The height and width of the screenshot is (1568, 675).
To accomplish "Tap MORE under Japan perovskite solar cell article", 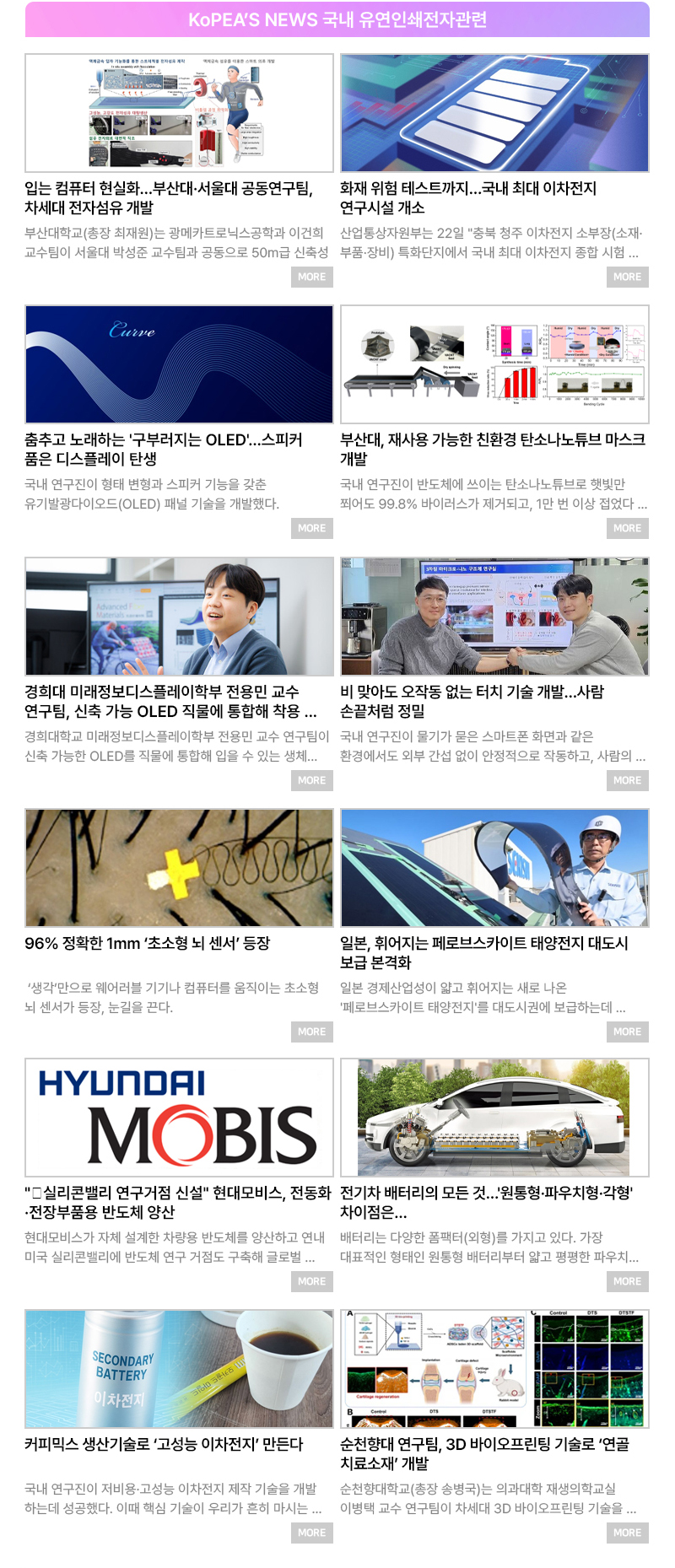I will pyautogui.click(x=627, y=1032).
